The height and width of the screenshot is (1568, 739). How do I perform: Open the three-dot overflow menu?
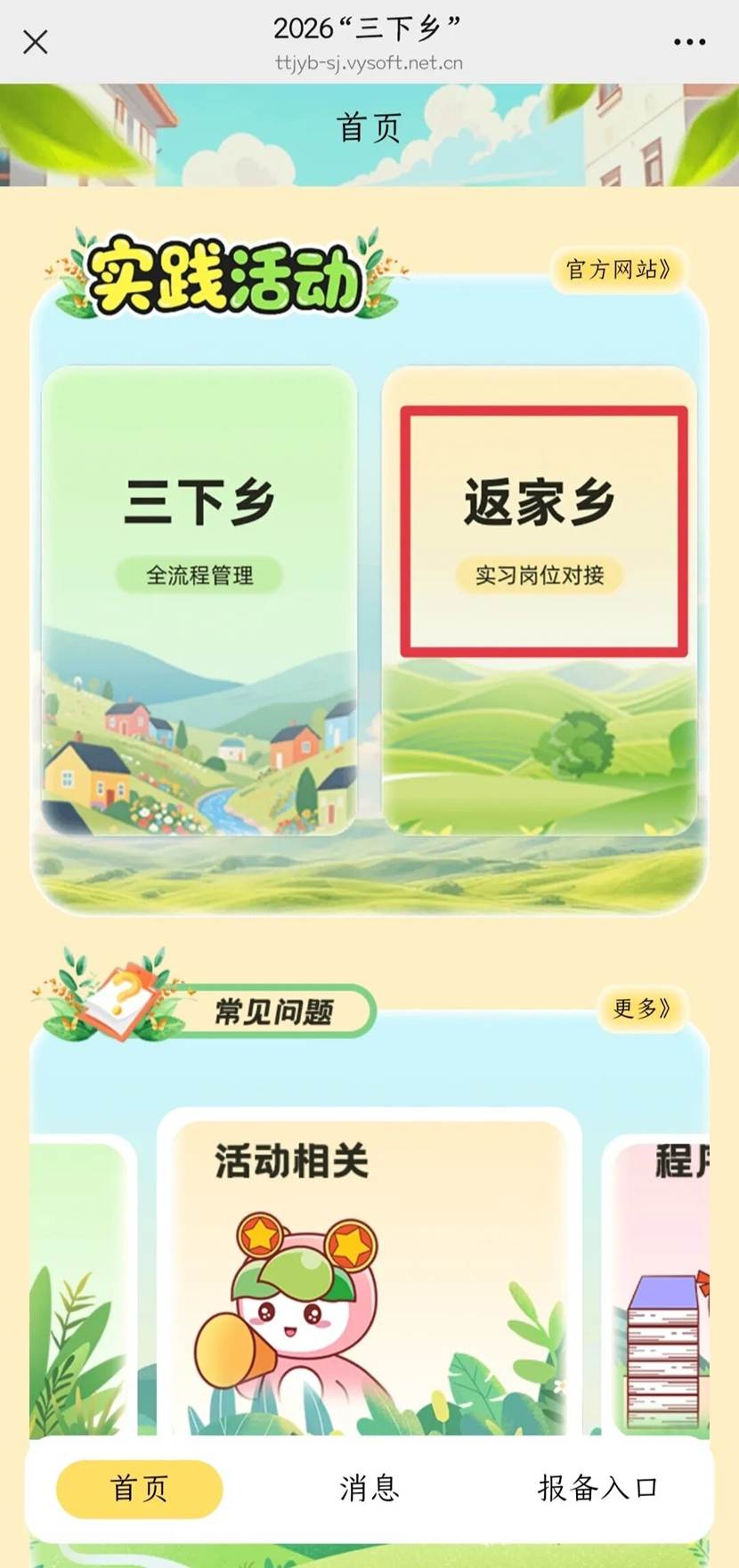[x=689, y=42]
